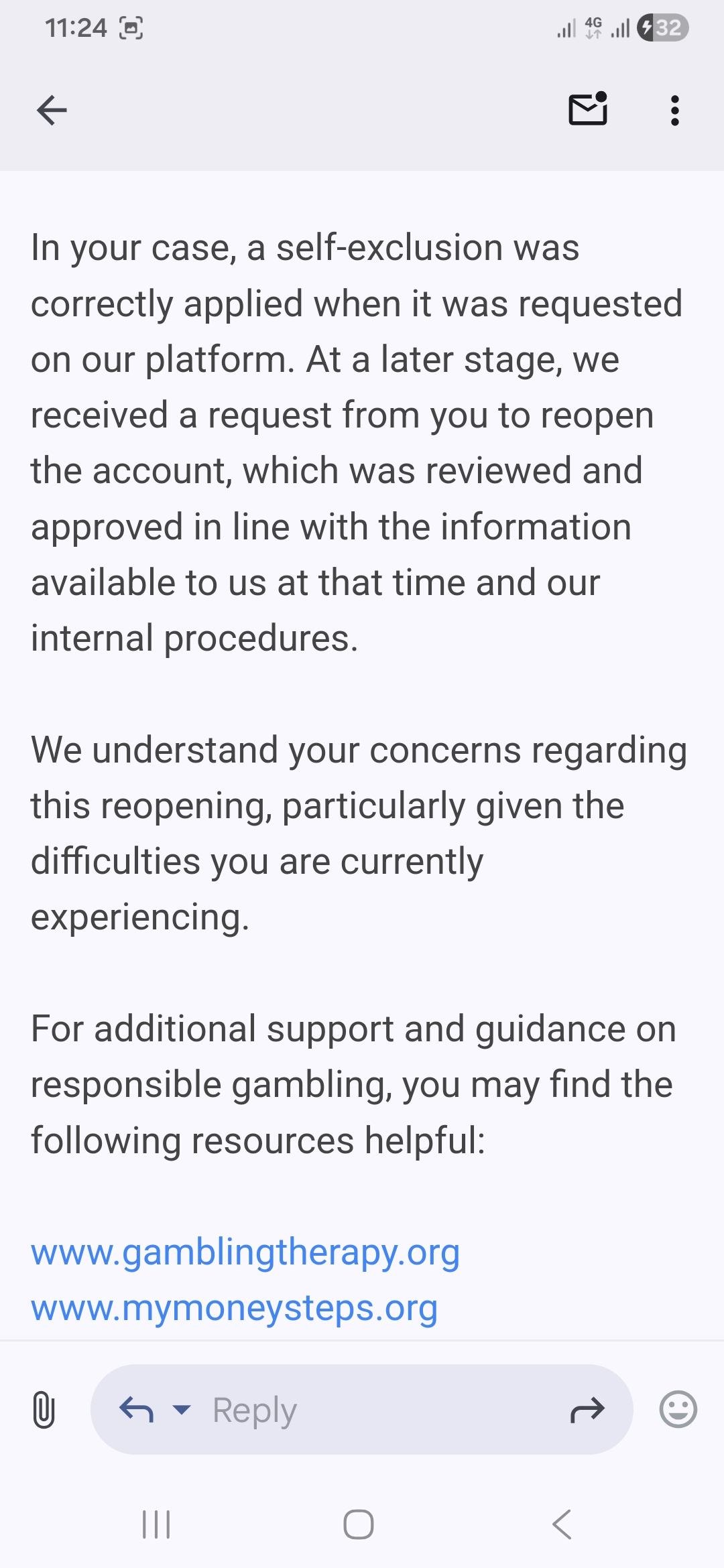Image resolution: width=724 pixels, height=1568 pixels.
Task: Forward this email using the arrow icon
Action: [587, 1410]
